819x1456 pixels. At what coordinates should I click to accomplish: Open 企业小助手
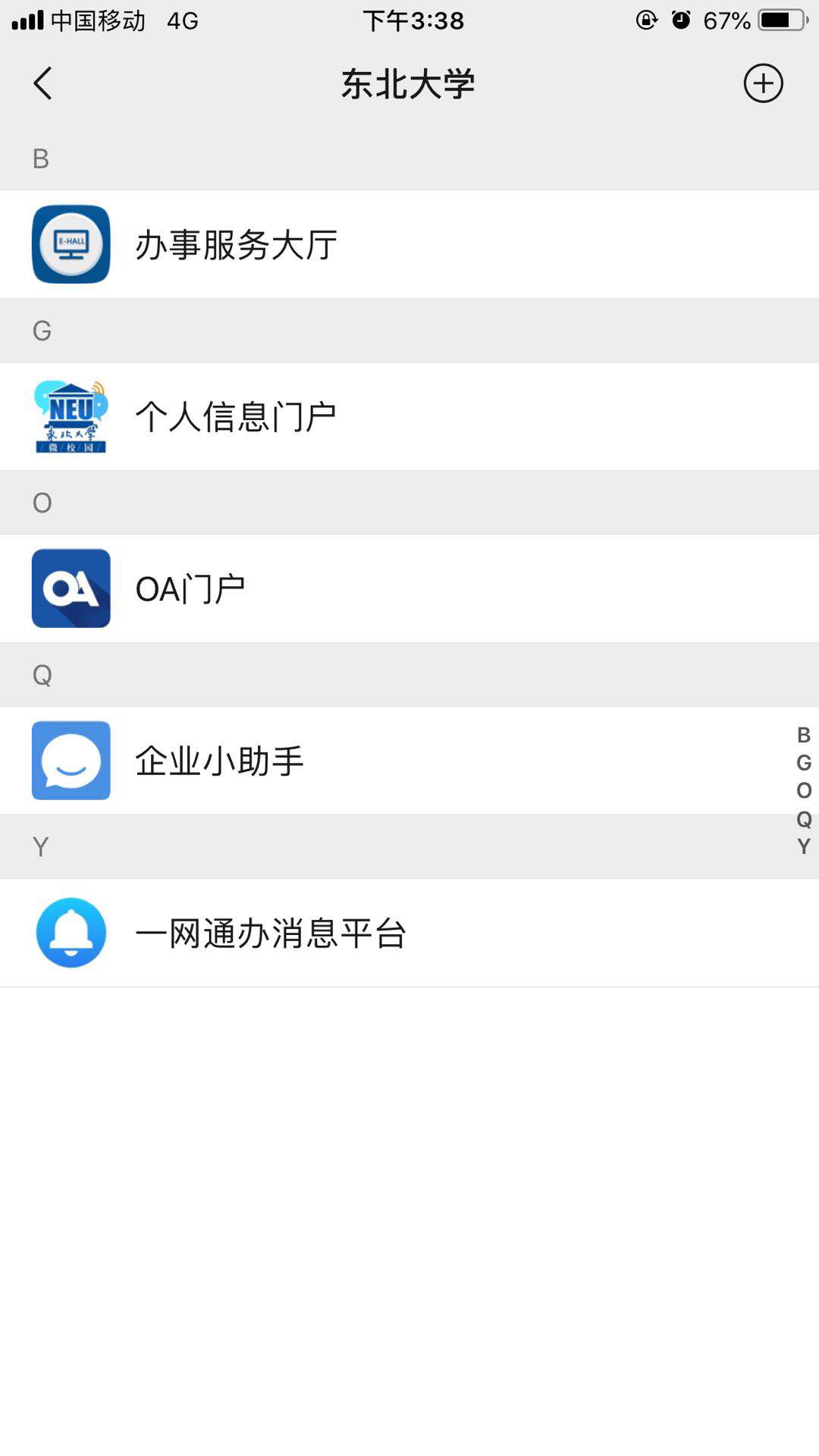tap(218, 761)
